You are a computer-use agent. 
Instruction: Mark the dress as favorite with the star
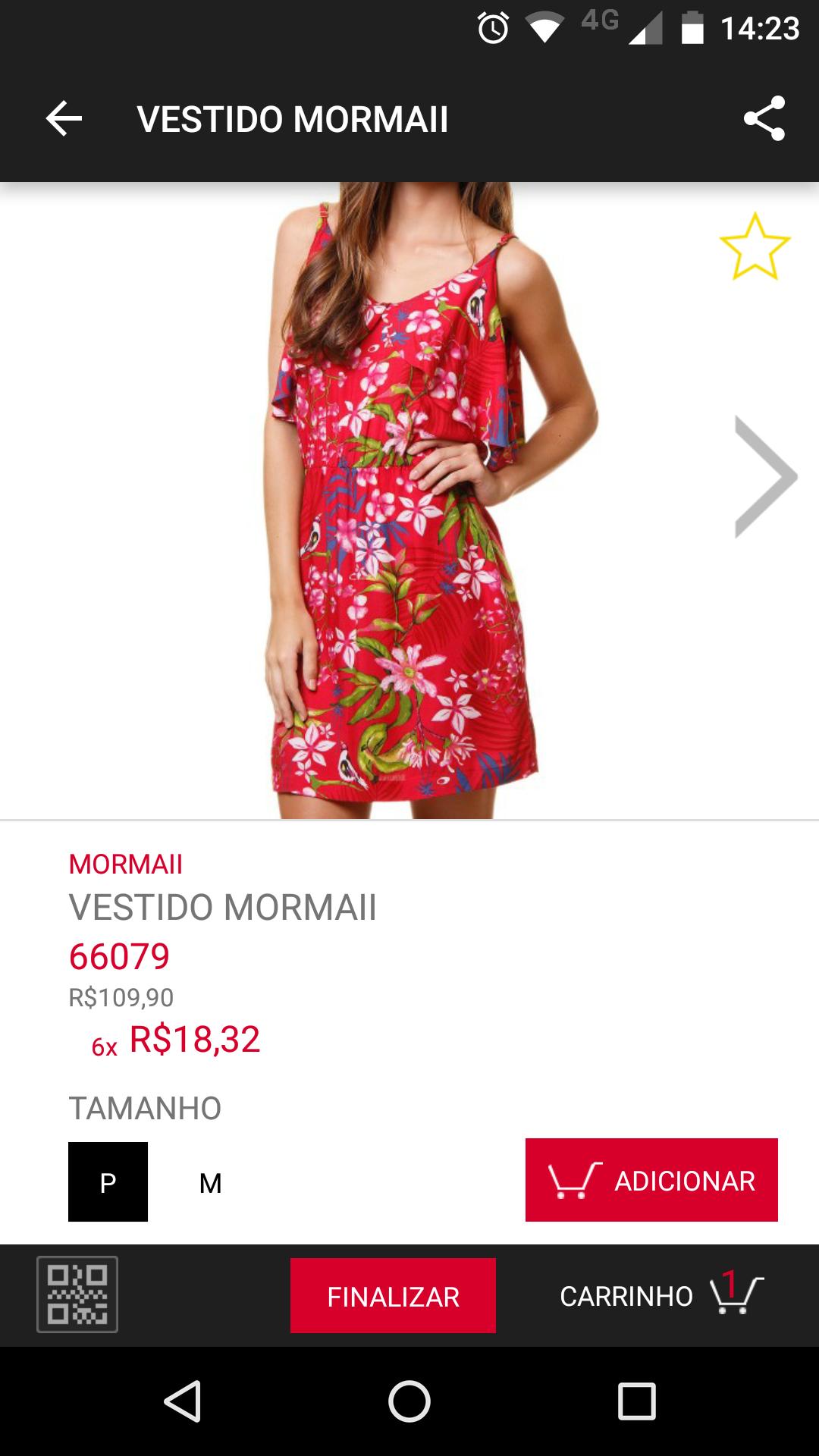tap(755, 247)
